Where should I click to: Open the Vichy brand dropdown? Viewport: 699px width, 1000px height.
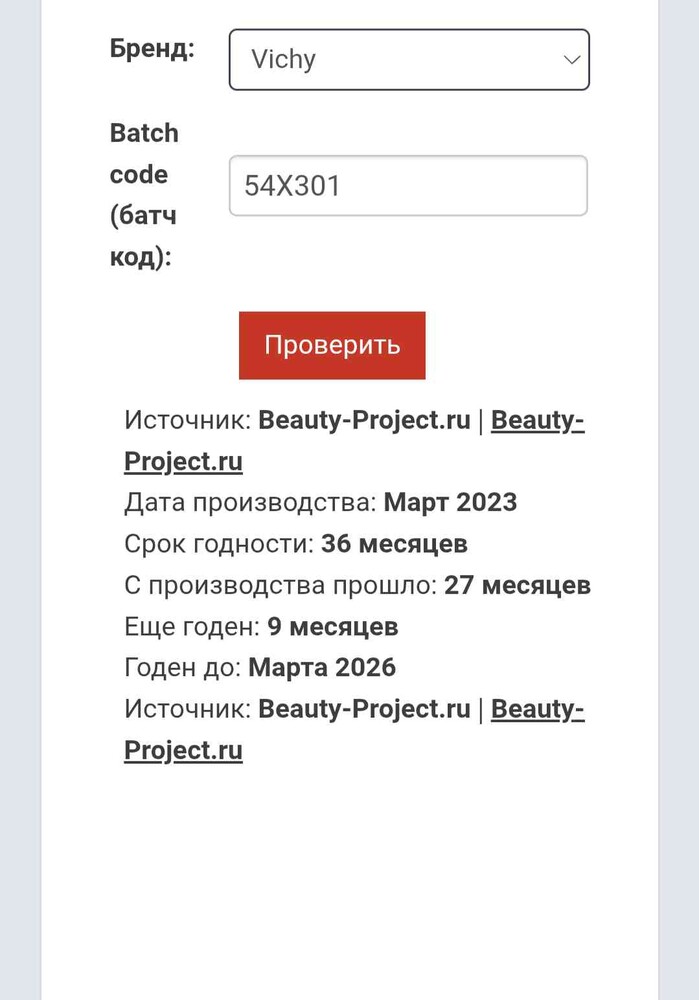(408, 60)
